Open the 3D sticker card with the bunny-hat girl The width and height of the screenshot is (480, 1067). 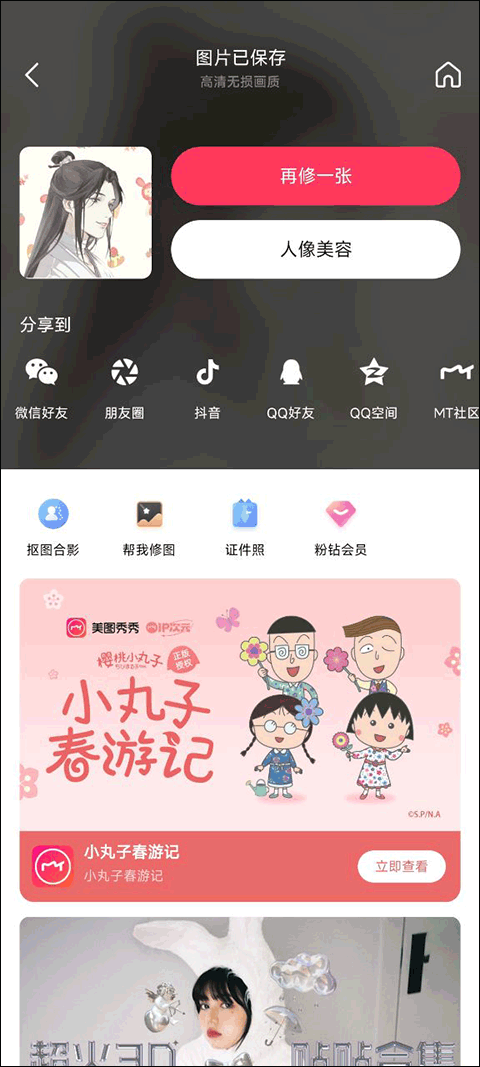240,991
